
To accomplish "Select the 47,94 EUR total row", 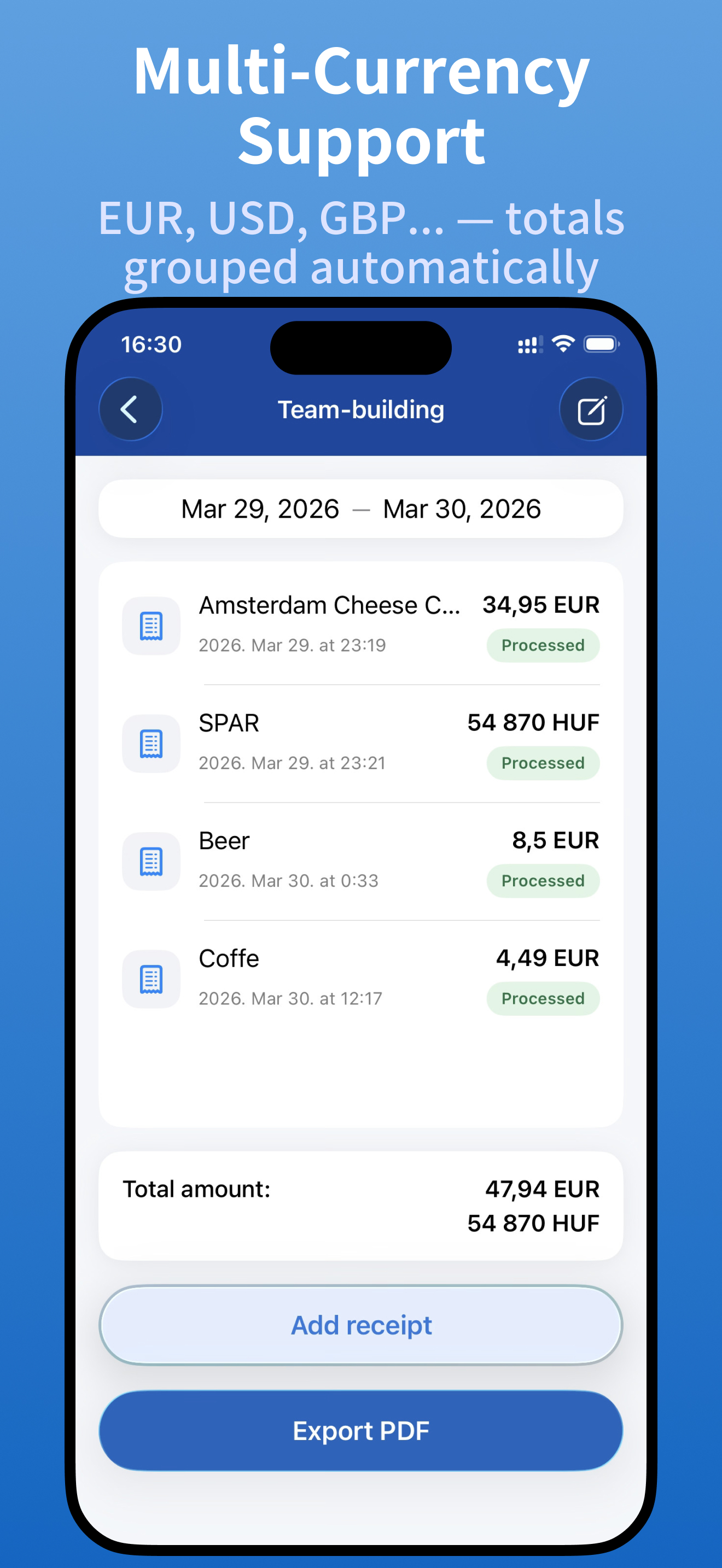I will click(542, 1188).
